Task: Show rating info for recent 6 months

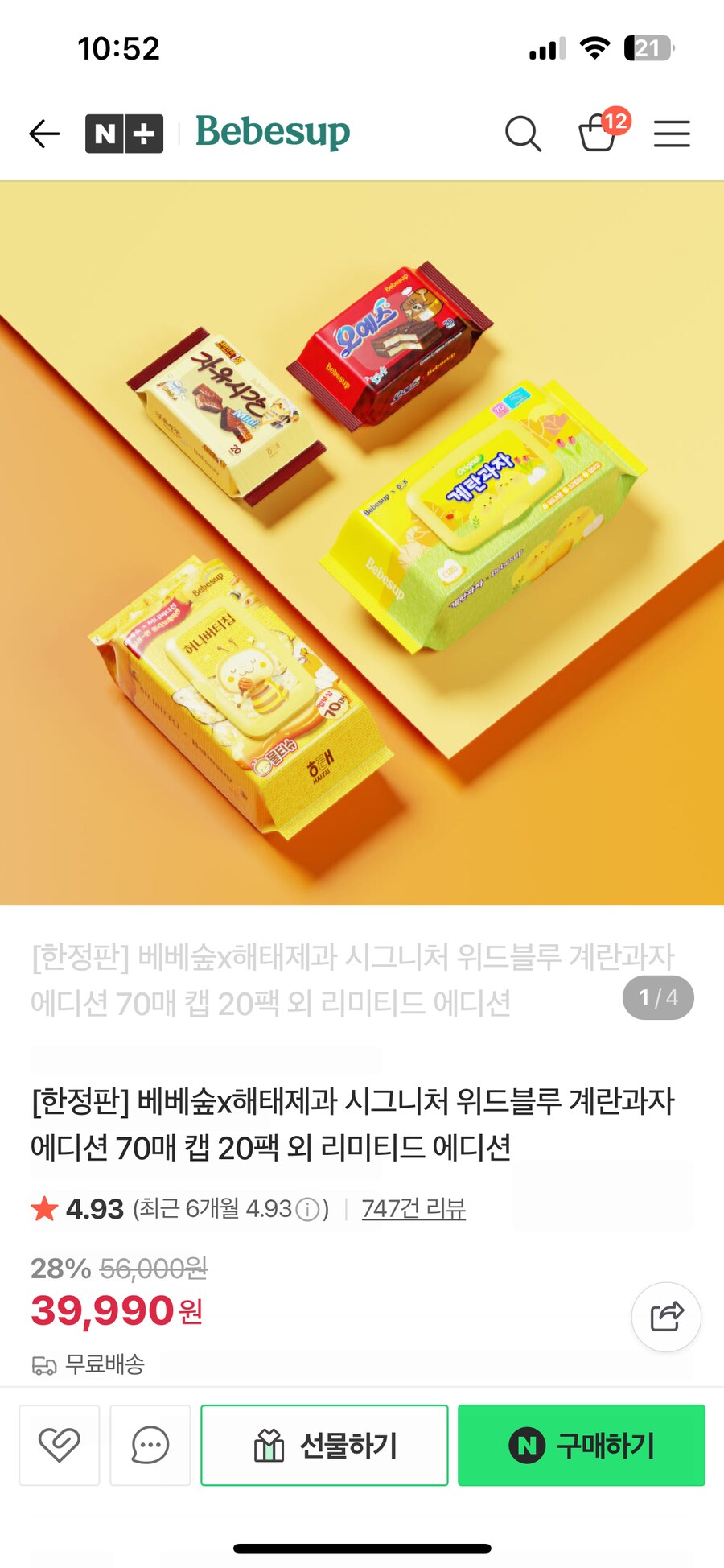Action: [307, 1209]
